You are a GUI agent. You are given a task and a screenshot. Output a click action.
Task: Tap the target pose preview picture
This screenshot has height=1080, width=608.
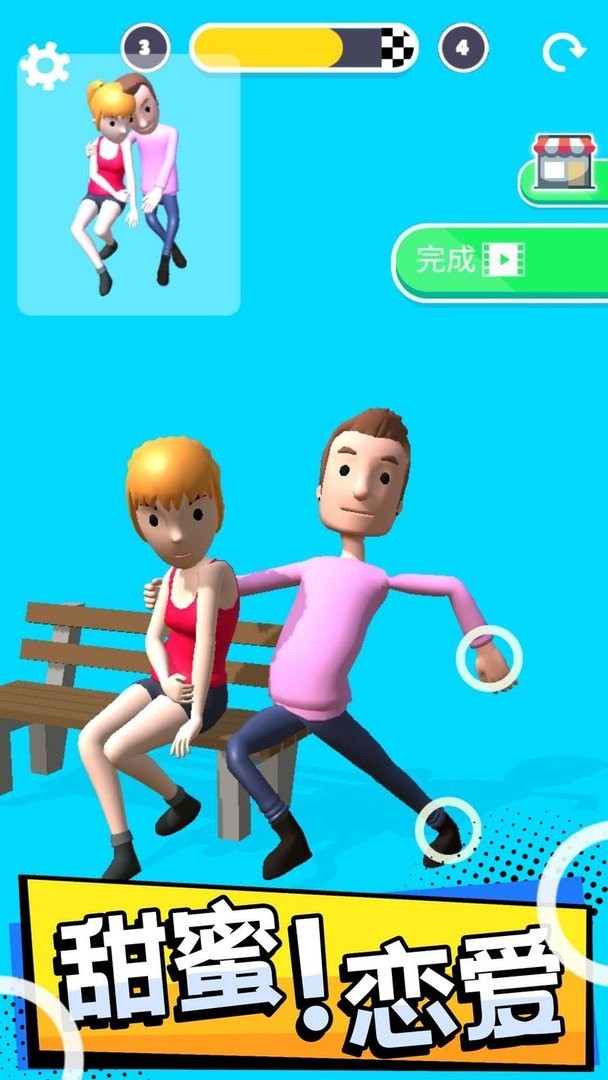tap(129, 186)
